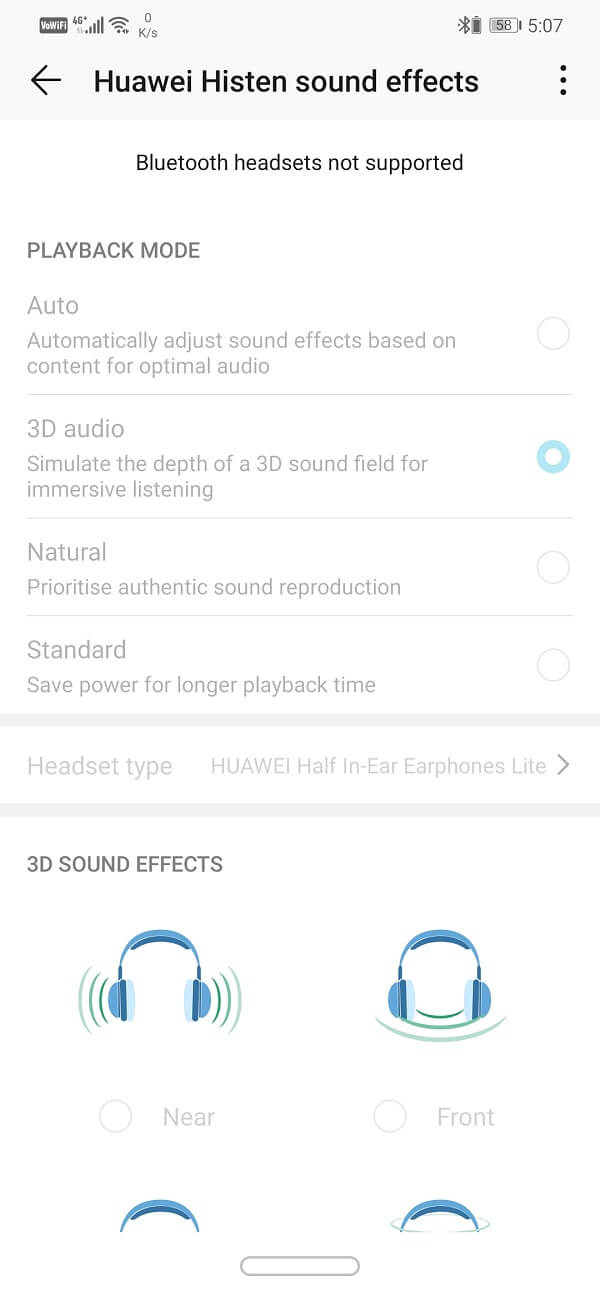Open the Headset type setting
Viewport: 600px width, 1300px height.
300,766
